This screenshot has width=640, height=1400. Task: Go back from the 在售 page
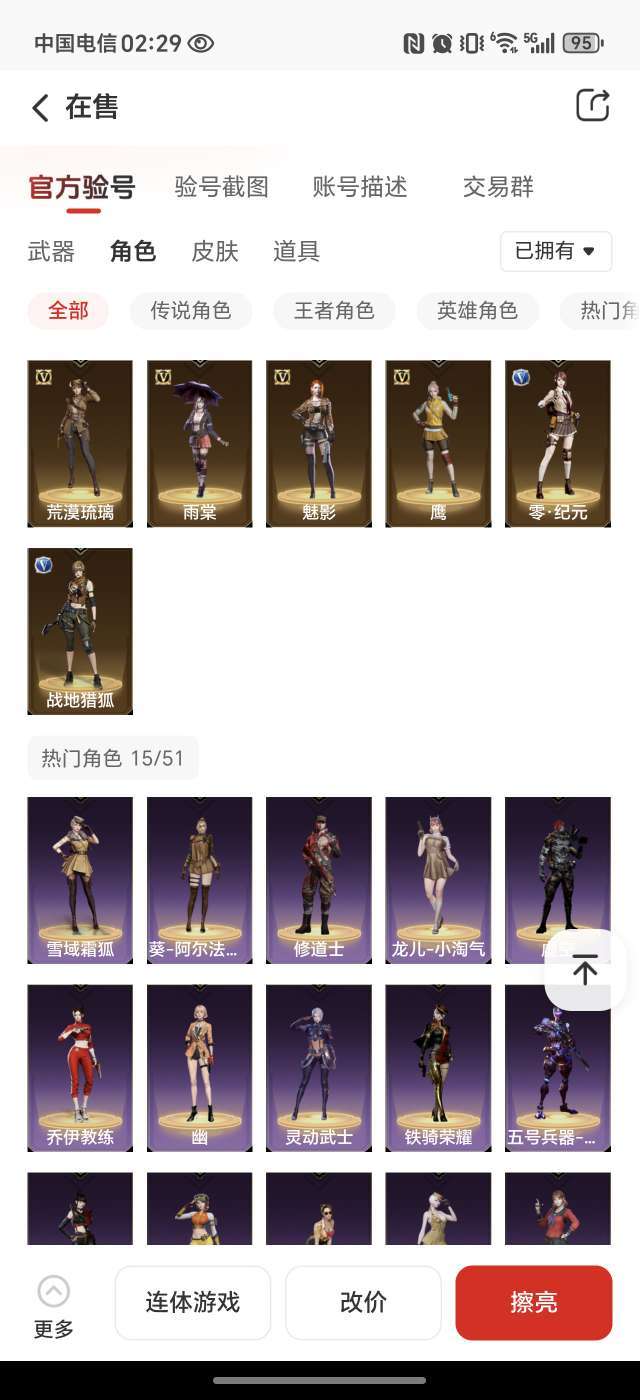click(x=40, y=107)
